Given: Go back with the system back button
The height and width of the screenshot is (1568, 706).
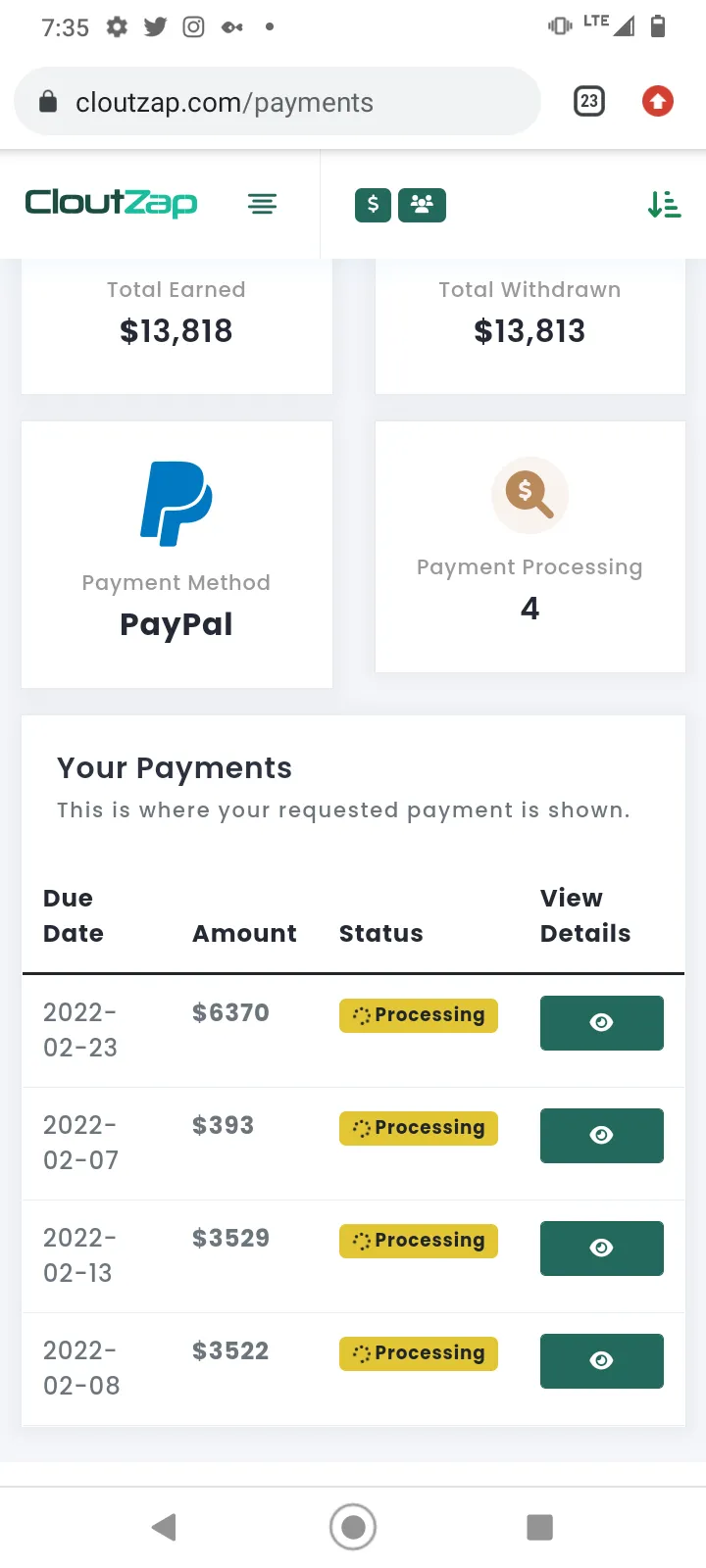Looking at the screenshot, I should 164,1527.
